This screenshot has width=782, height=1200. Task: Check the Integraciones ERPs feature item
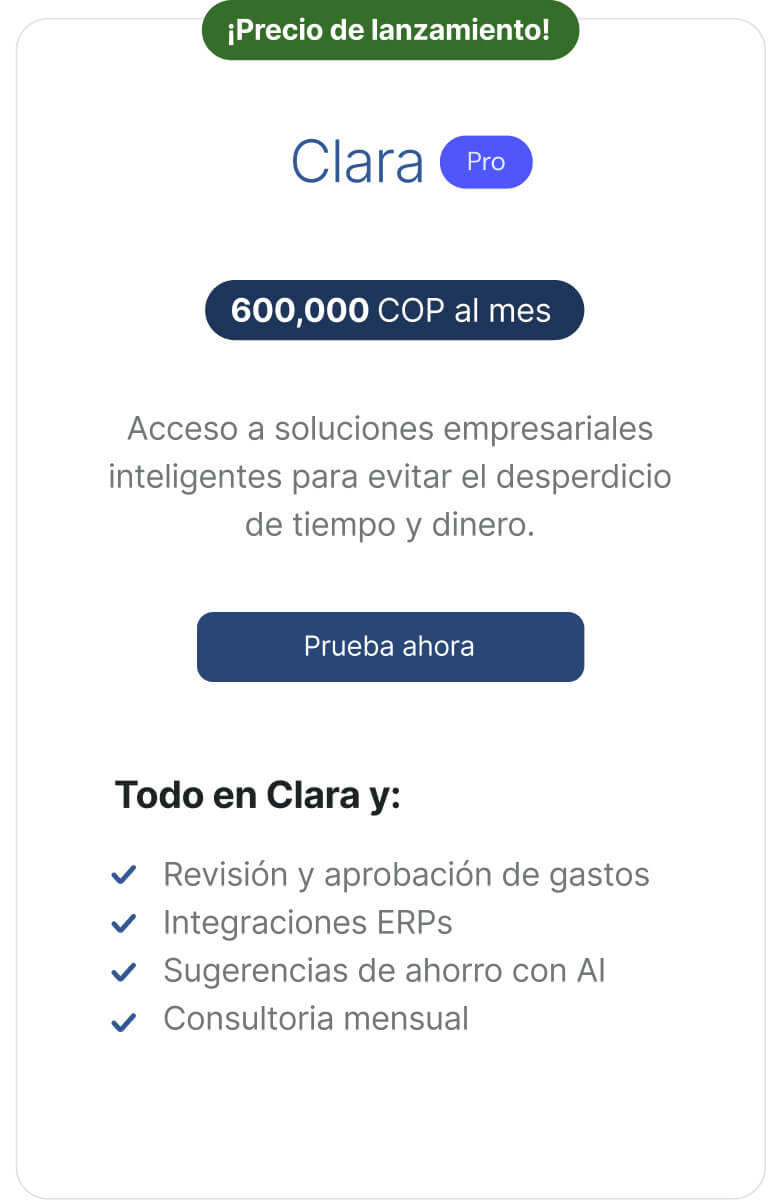[306, 922]
